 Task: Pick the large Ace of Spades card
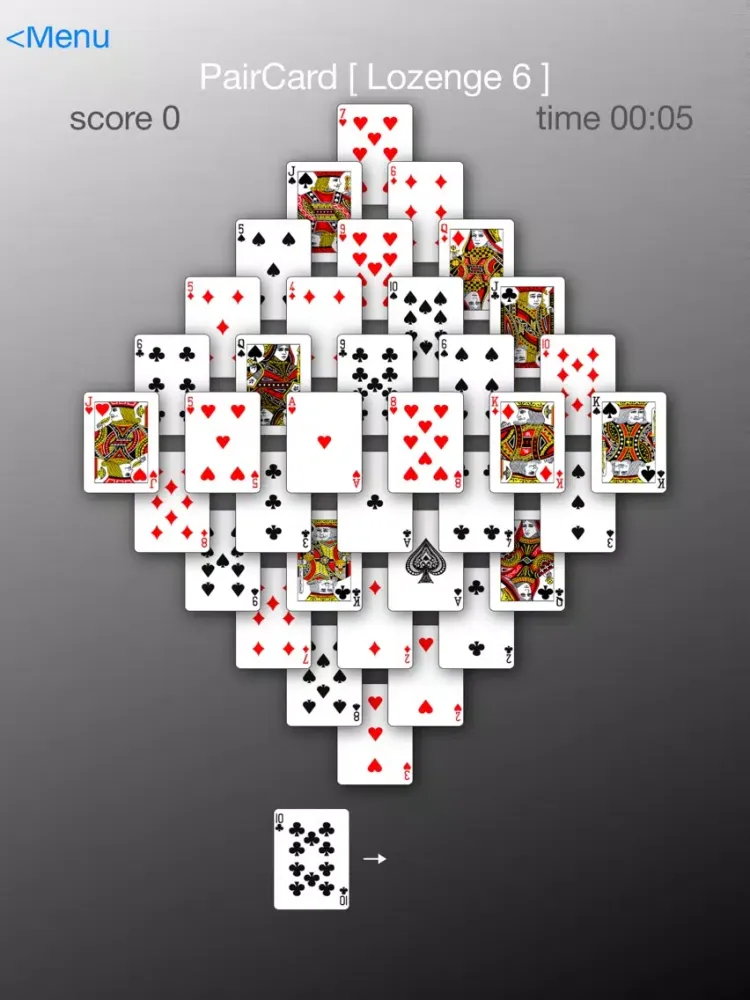point(425,560)
